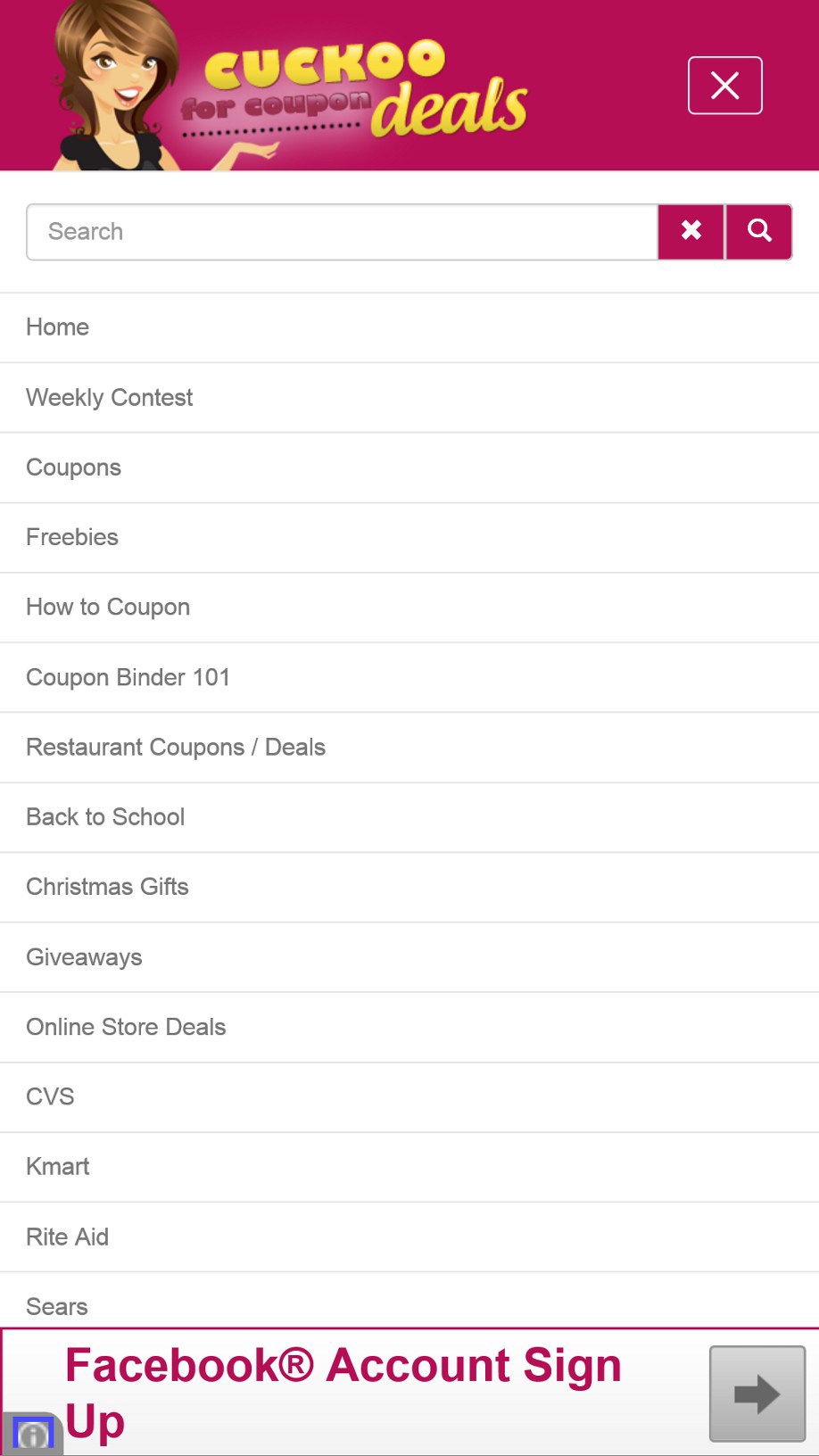Open the Coupons section
This screenshot has height=1456, width=819.
coord(74,467)
